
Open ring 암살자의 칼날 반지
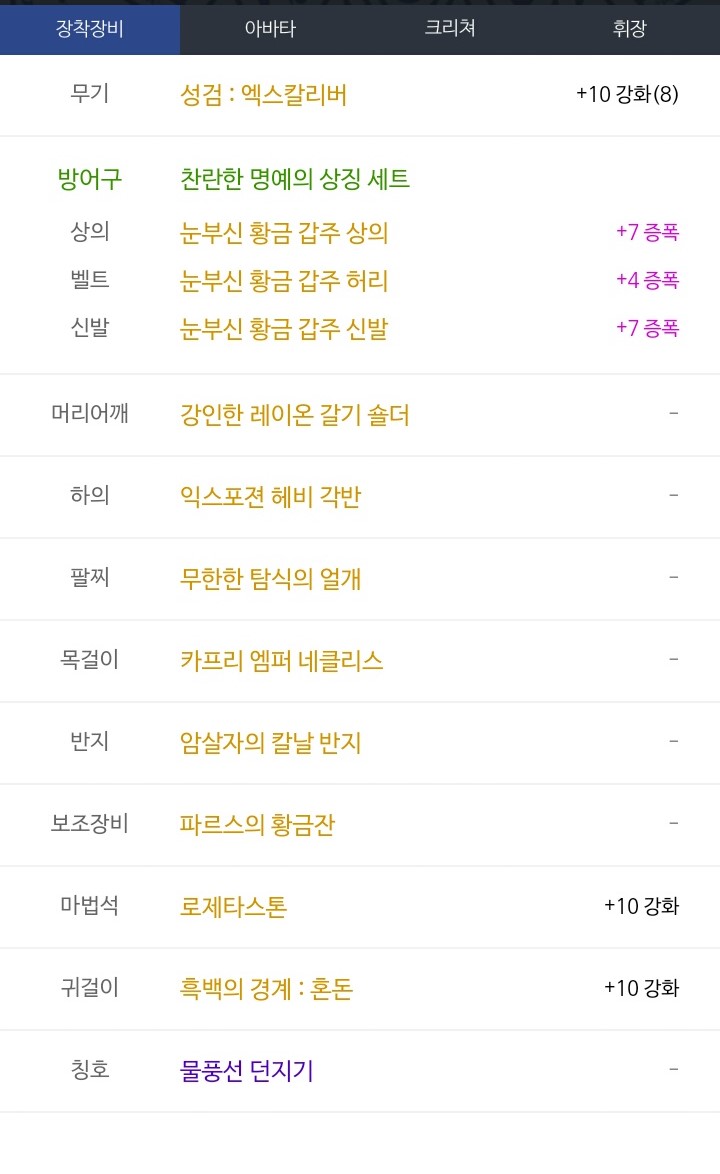pyautogui.click(x=270, y=743)
